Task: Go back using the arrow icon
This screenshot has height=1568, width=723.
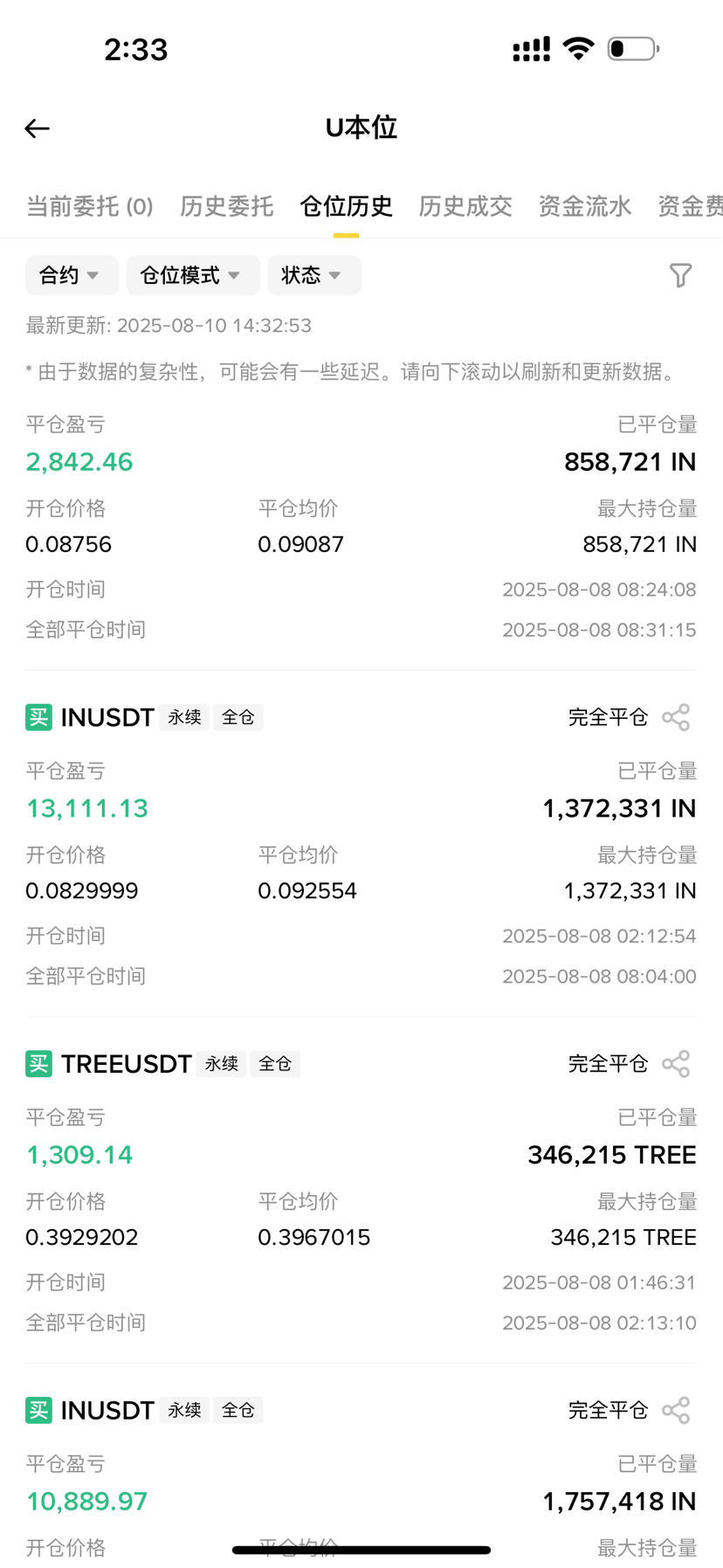Action: [x=37, y=128]
